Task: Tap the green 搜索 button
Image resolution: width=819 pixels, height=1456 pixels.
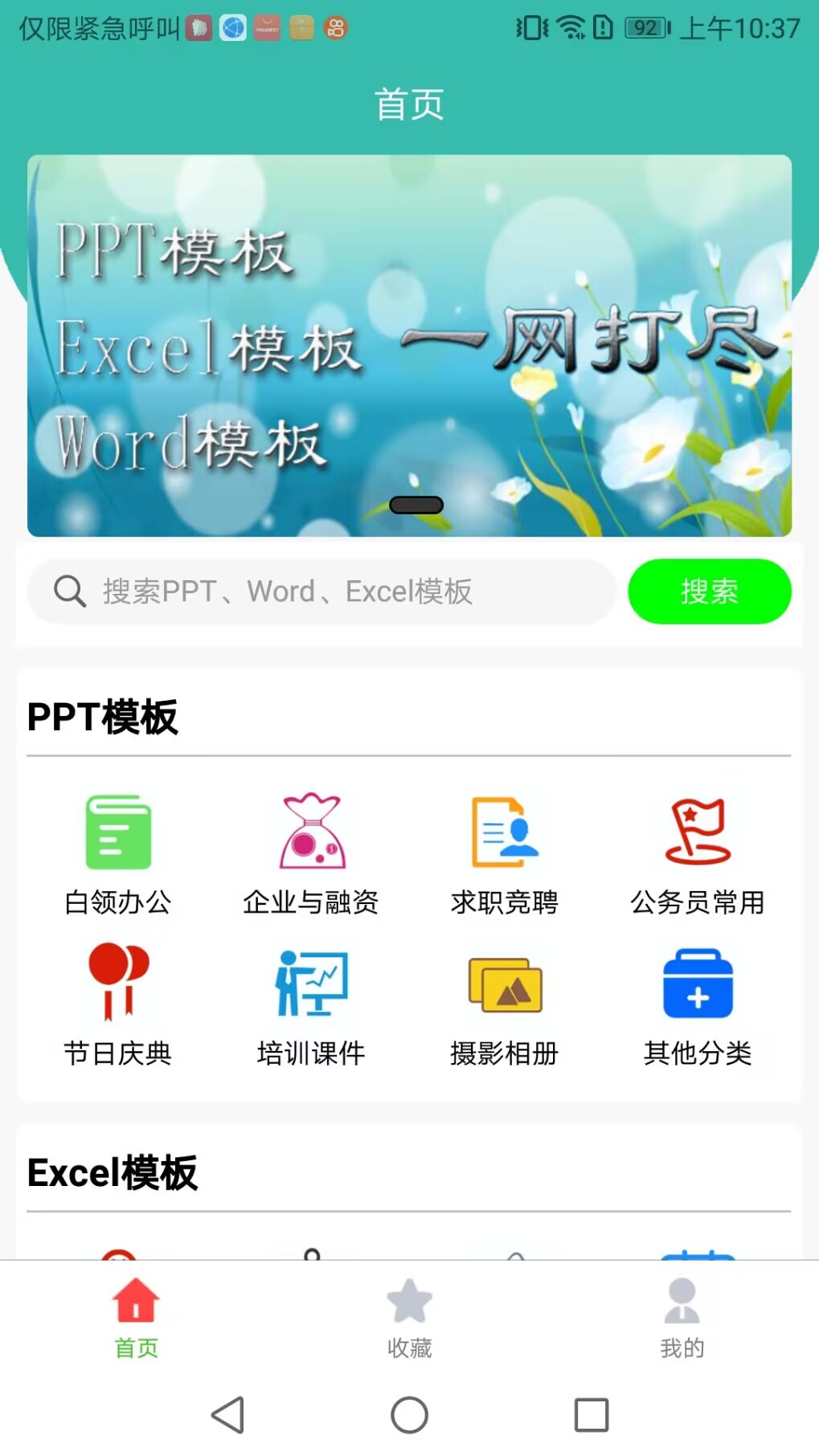Action: coord(709,591)
